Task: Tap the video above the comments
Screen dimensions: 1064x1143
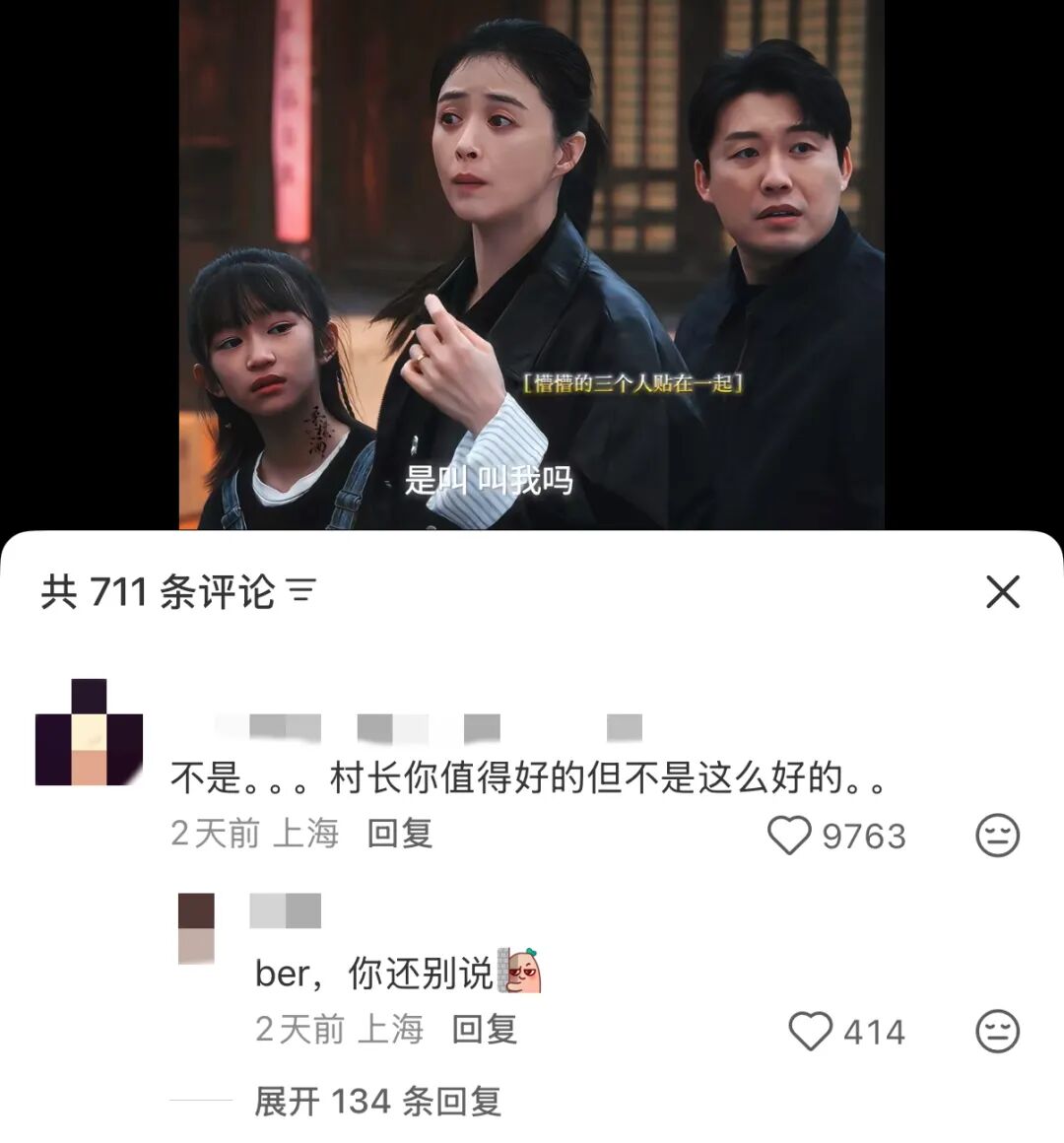Action: click(531, 266)
